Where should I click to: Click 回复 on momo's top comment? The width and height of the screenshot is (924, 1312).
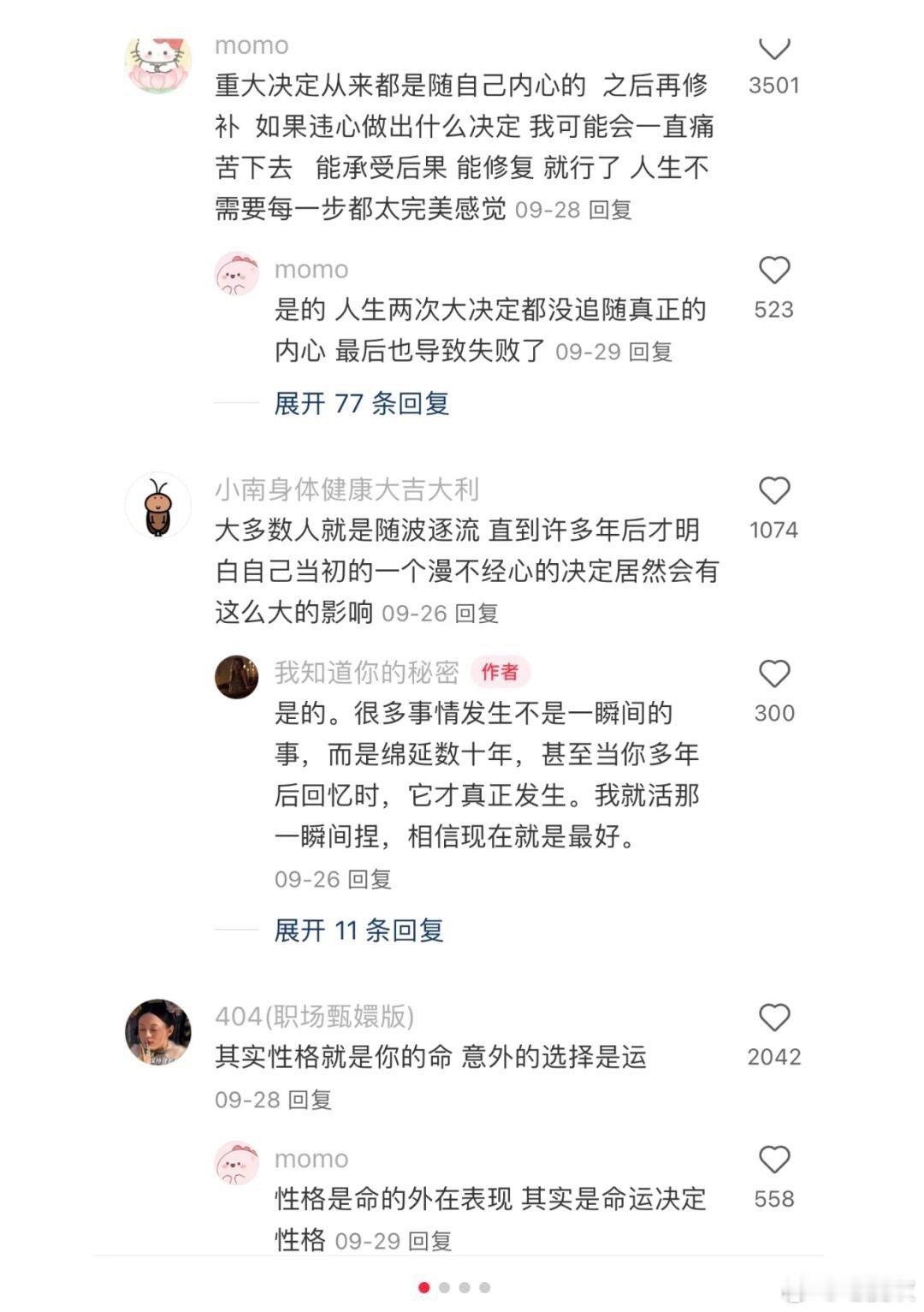tap(610, 210)
